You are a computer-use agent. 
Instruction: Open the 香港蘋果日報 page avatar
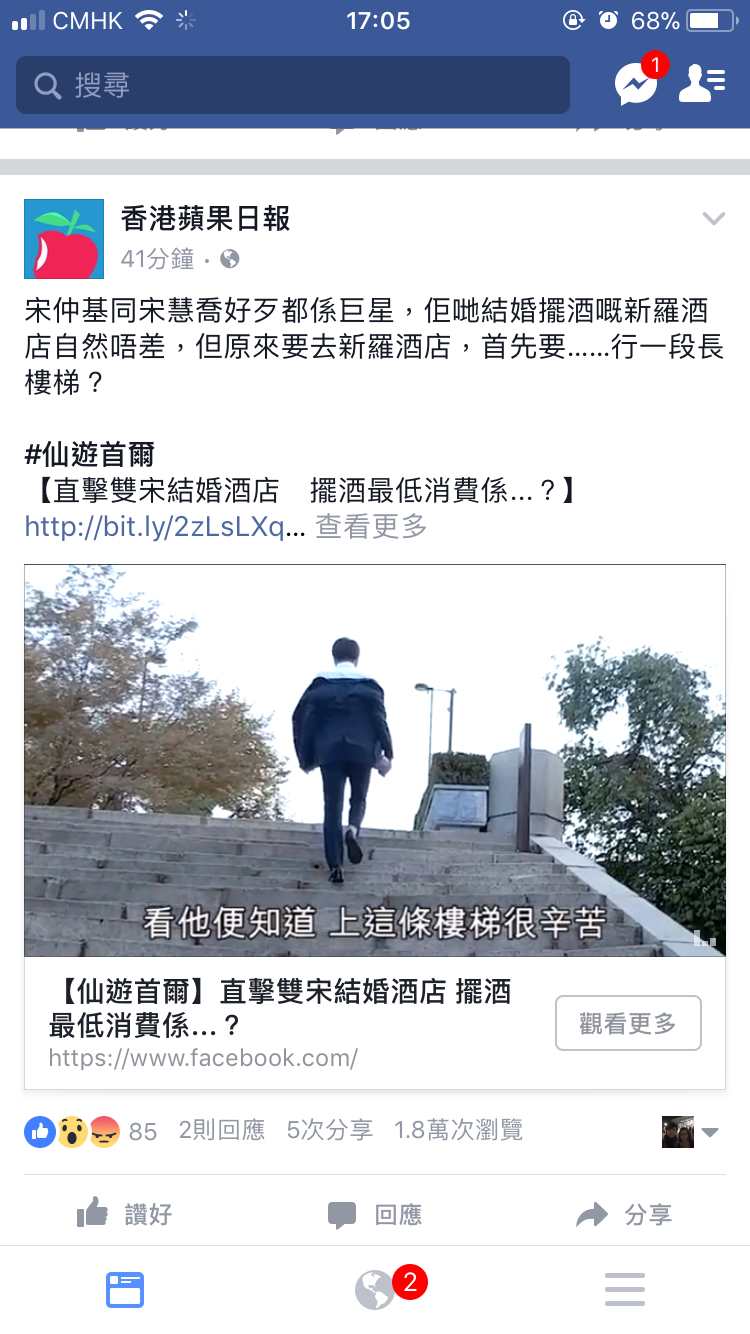[64, 239]
